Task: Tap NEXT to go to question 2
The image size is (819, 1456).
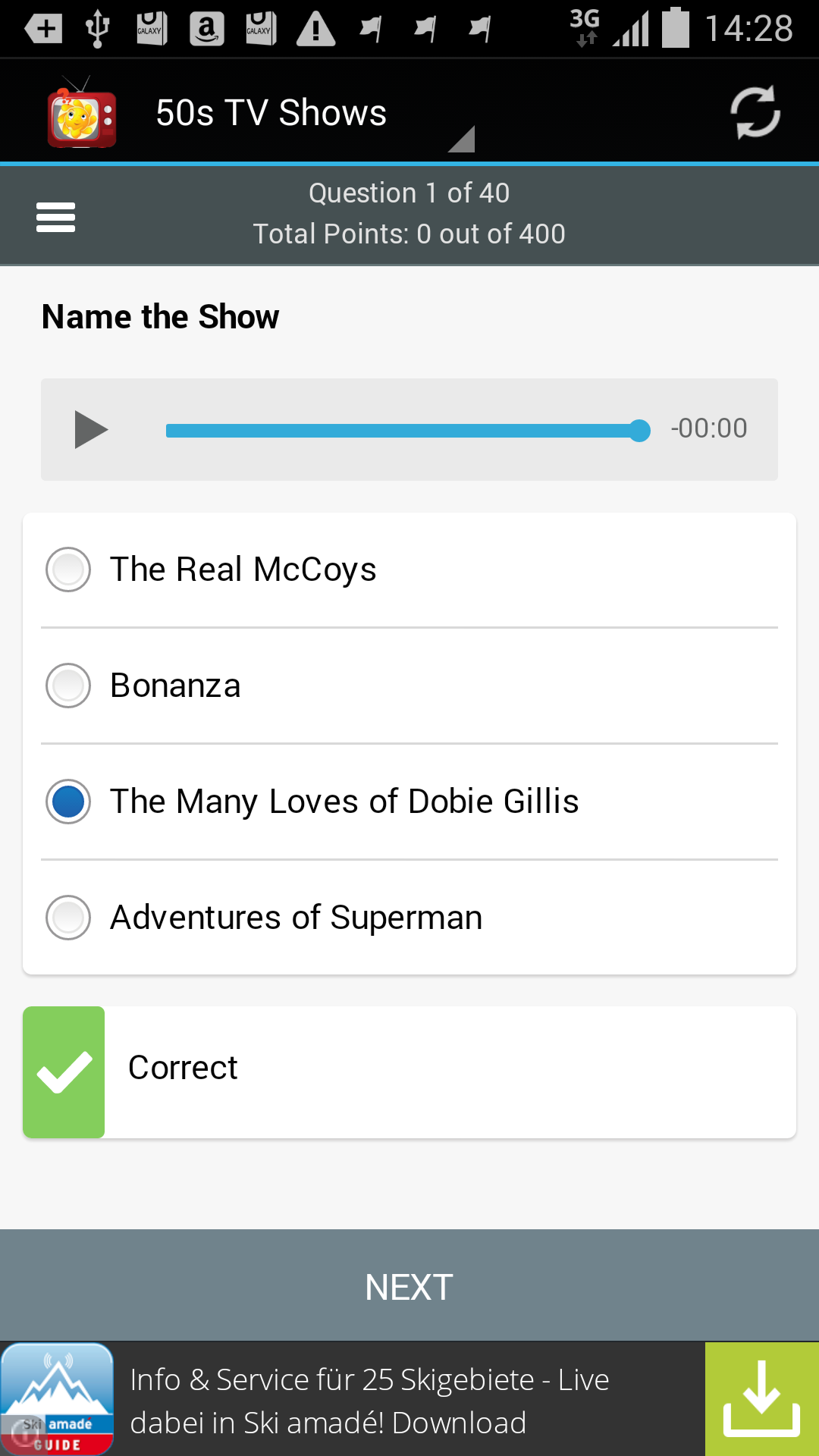Action: [409, 1286]
